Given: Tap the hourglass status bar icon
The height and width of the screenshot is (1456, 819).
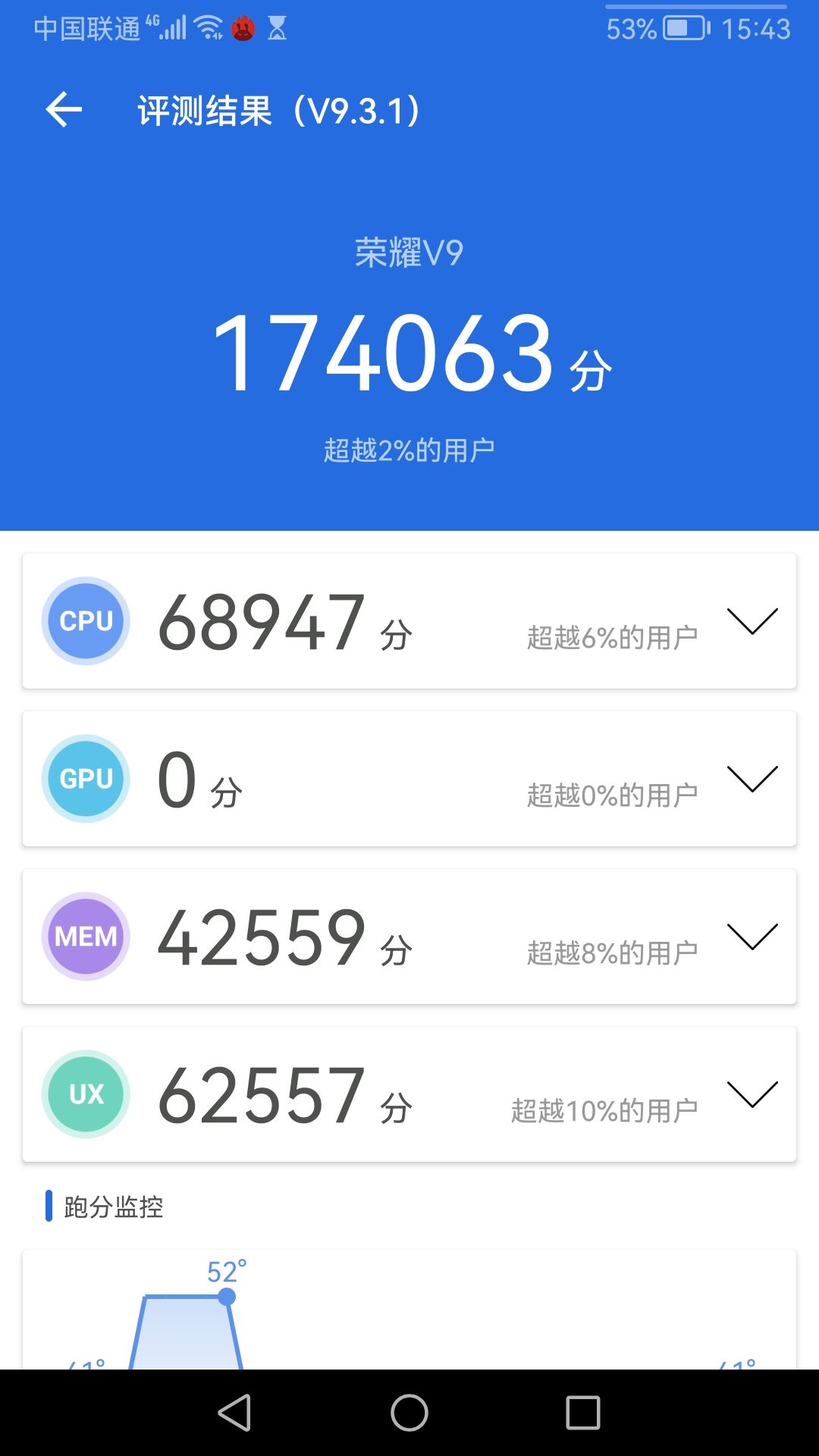Looking at the screenshot, I should [278, 27].
